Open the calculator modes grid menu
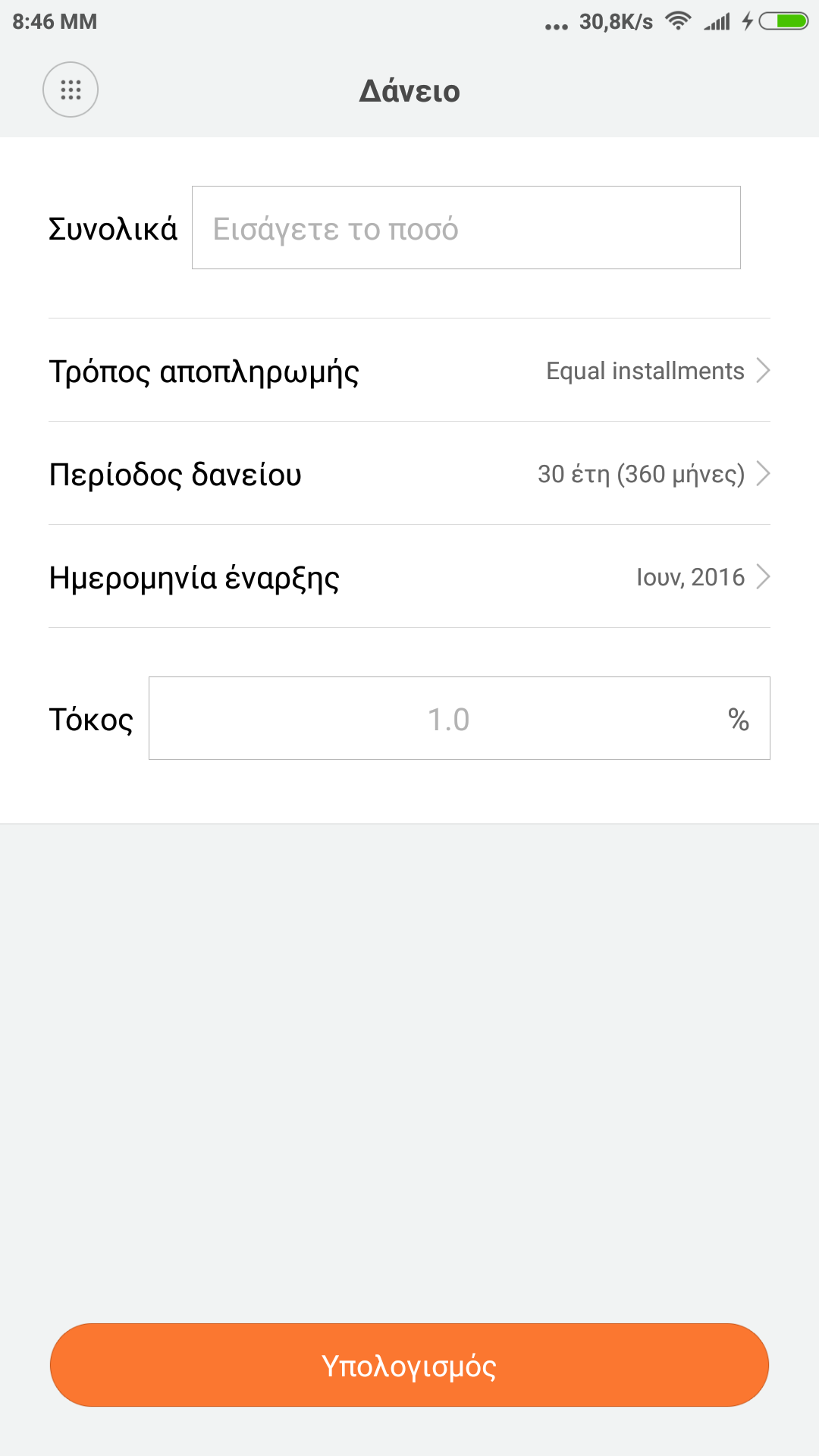The height and width of the screenshot is (1456, 819). tap(71, 89)
